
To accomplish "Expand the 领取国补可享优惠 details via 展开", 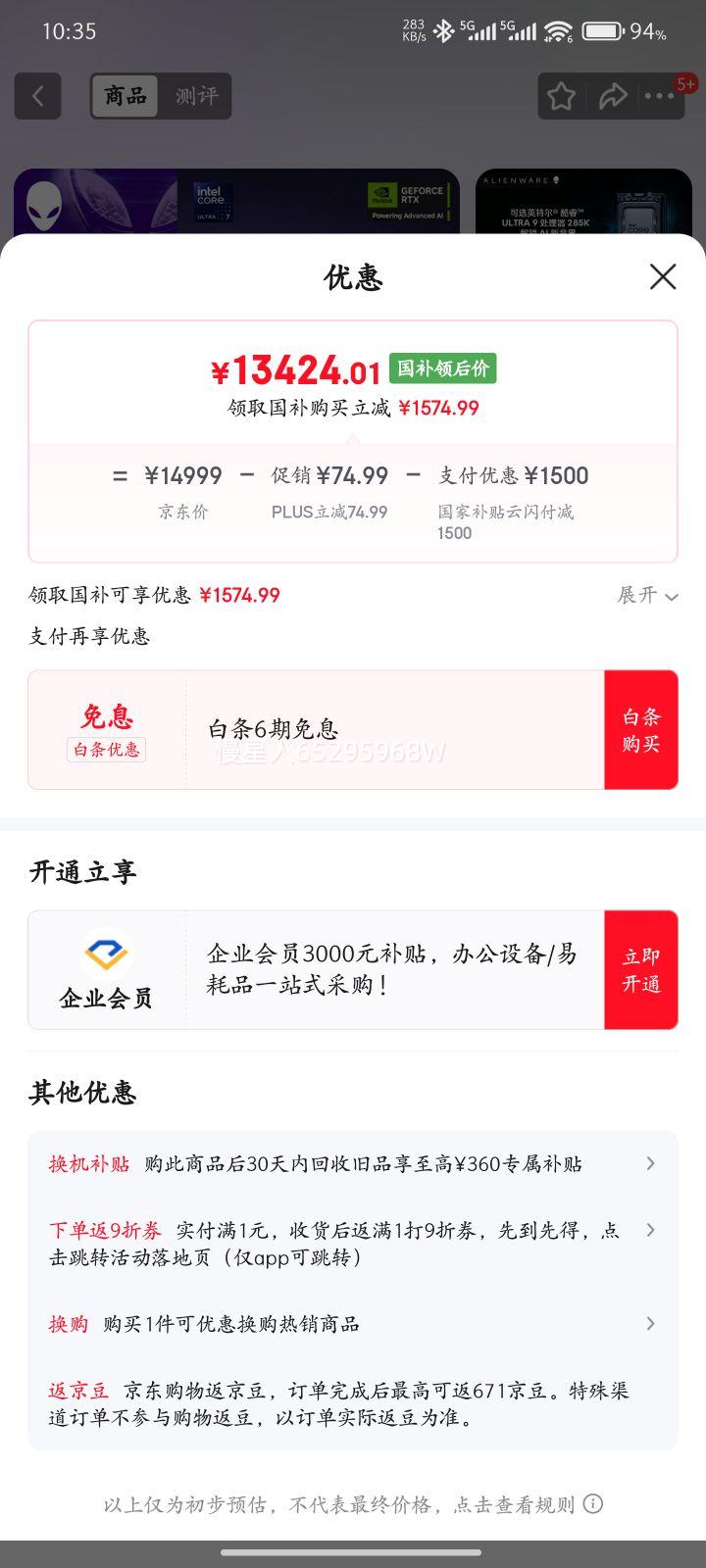I will tap(646, 595).
